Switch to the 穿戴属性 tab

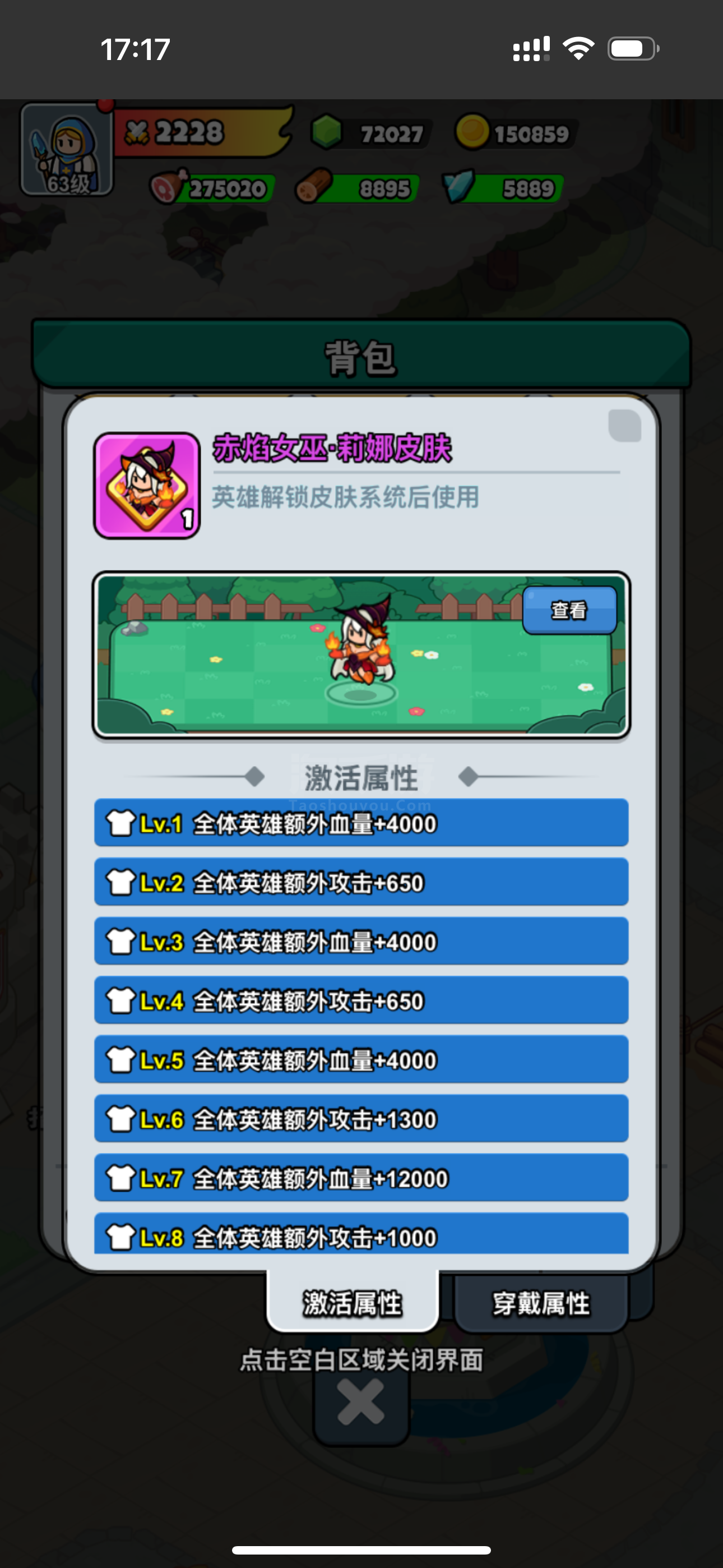[541, 1303]
